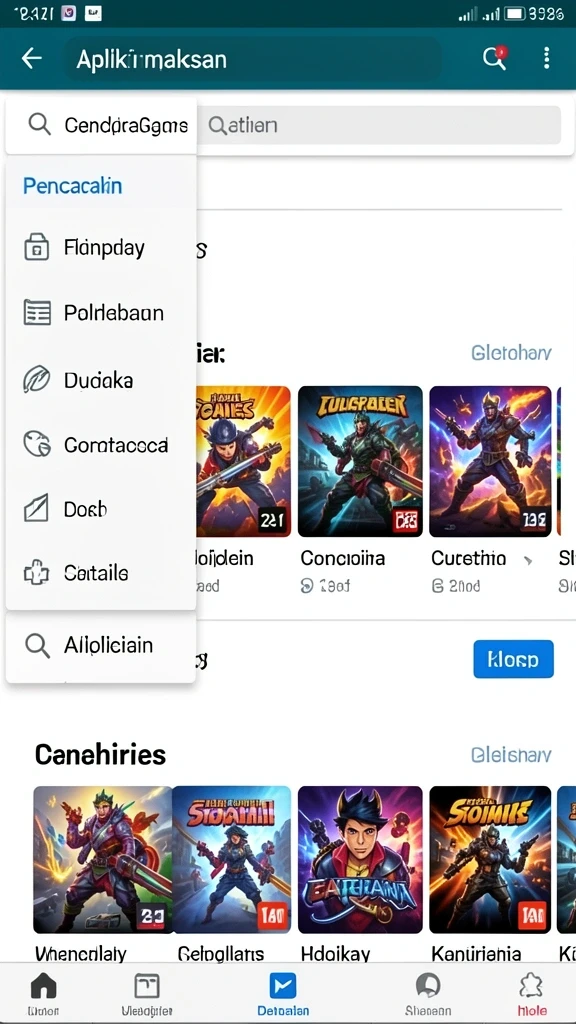Go back using the arrow icon
This screenshot has height=1024, width=576.
coord(31,59)
